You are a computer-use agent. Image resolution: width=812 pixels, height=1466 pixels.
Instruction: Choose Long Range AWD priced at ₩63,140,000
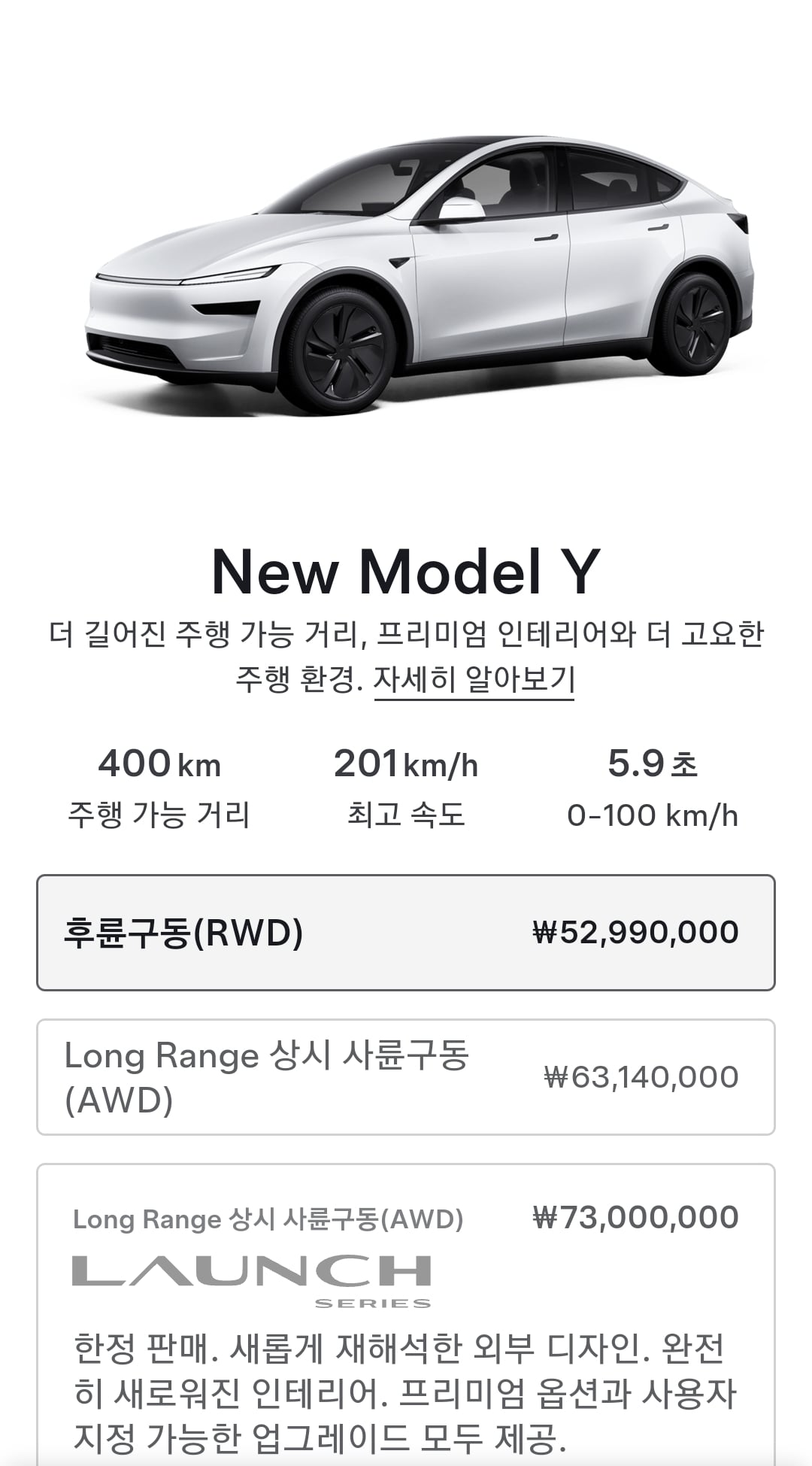click(x=406, y=1077)
